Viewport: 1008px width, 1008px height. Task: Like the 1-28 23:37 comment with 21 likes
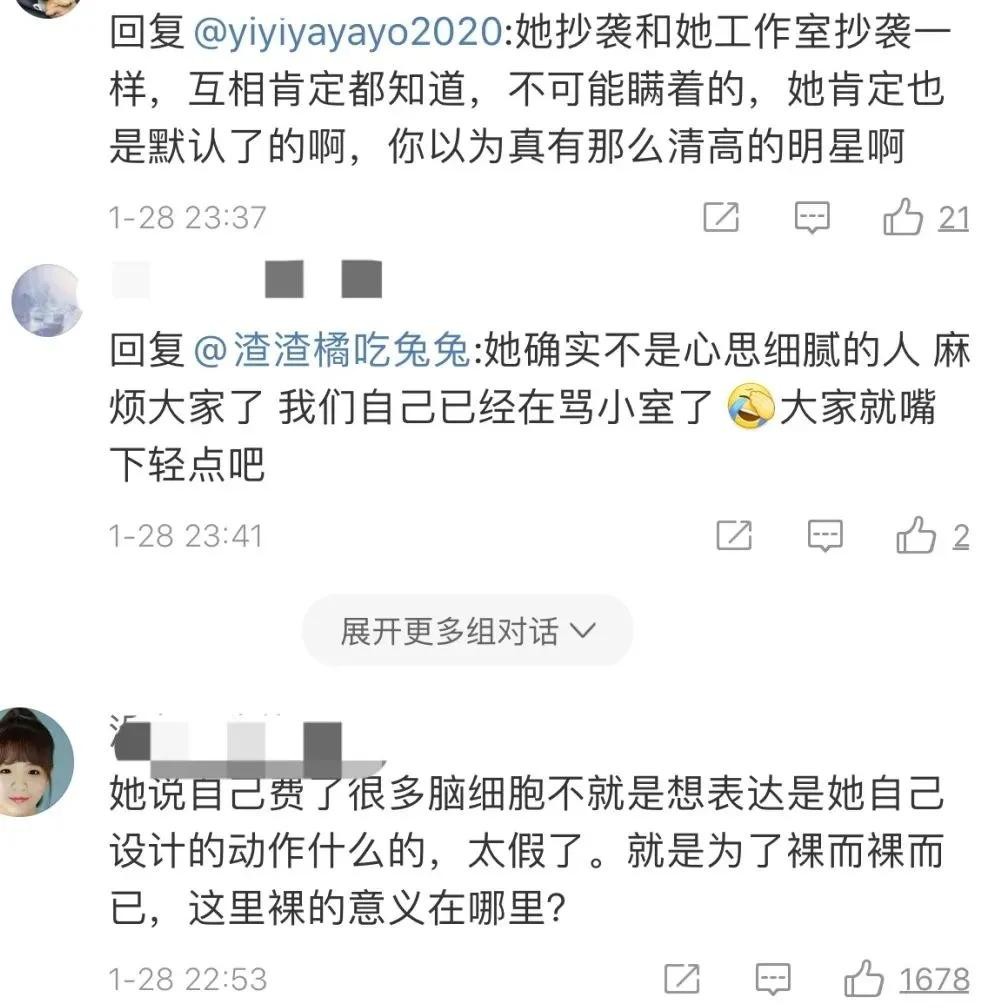coord(904,216)
